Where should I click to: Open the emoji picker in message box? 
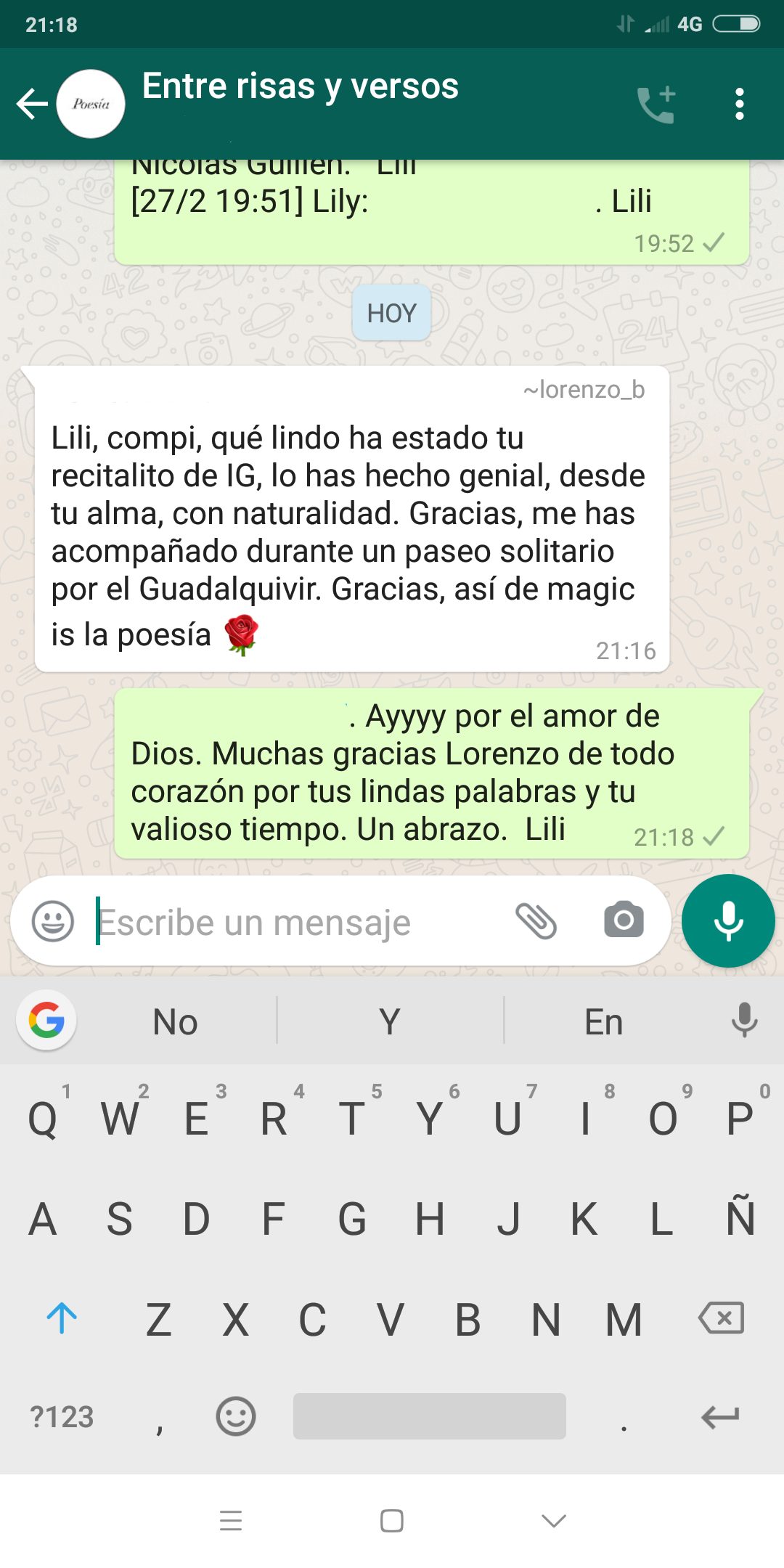pyautogui.click(x=53, y=921)
